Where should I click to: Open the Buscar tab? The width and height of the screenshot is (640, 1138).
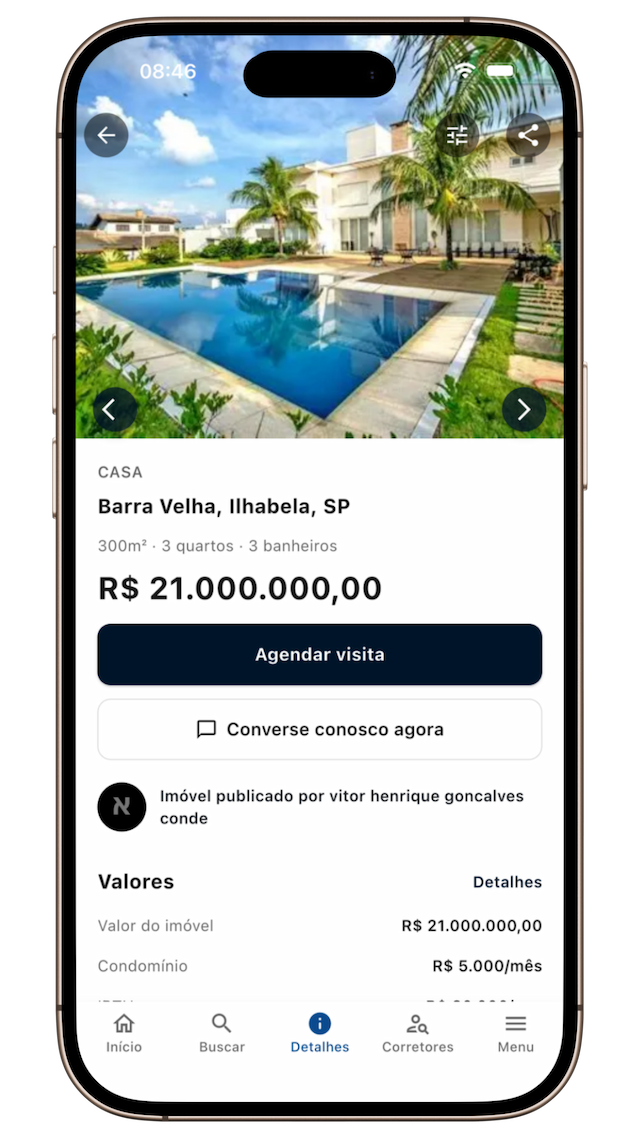[x=222, y=1033]
